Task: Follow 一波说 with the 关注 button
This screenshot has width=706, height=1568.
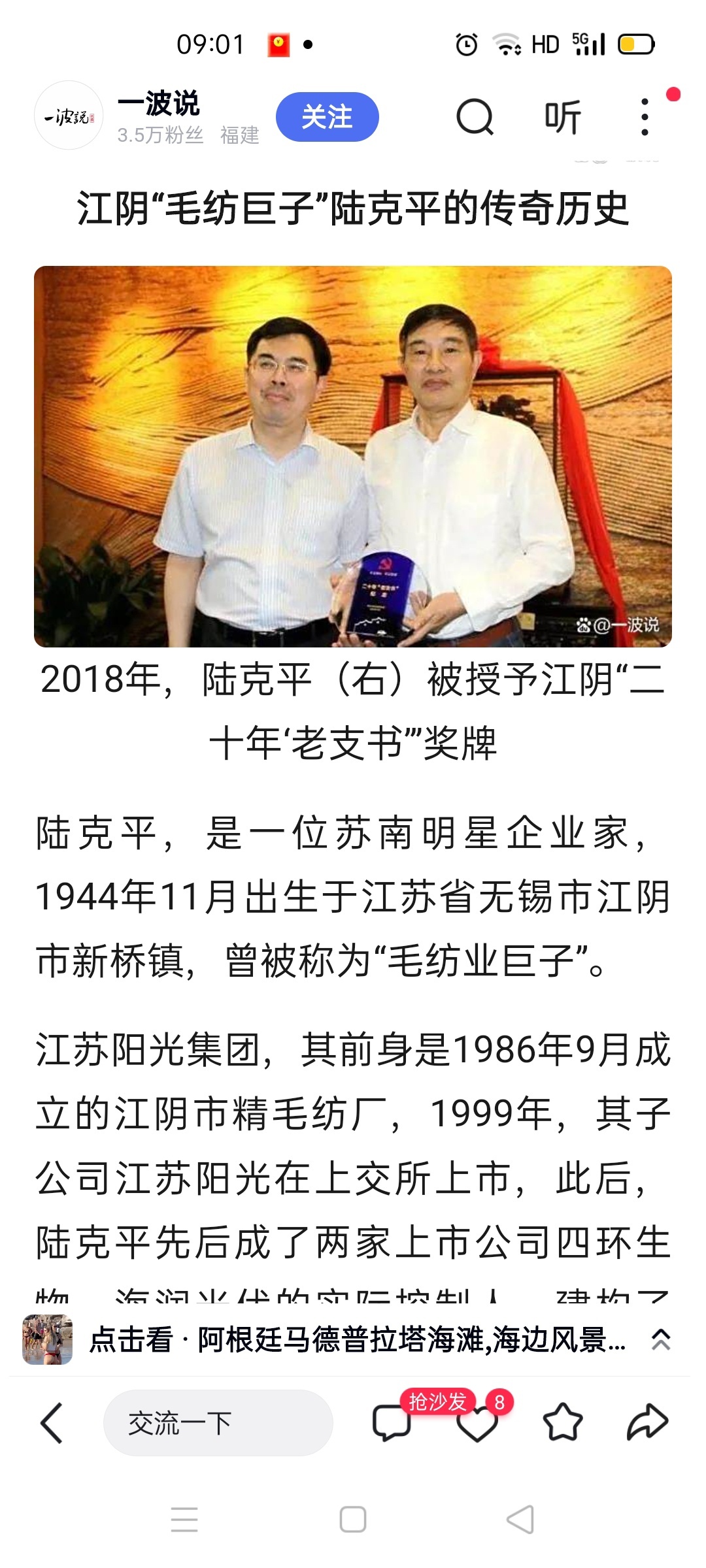Action: pyautogui.click(x=327, y=118)
